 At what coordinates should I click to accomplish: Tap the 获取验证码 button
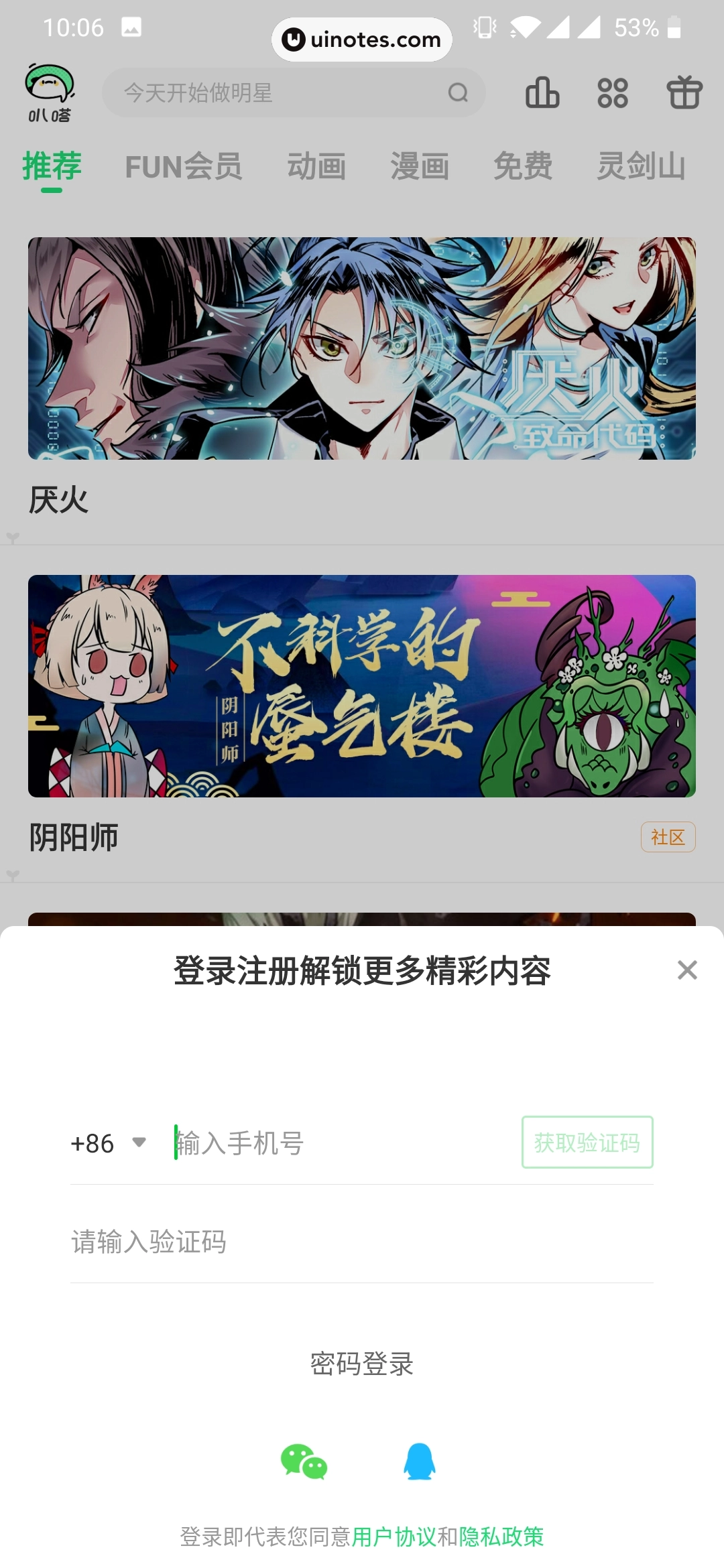(587, 1143)
